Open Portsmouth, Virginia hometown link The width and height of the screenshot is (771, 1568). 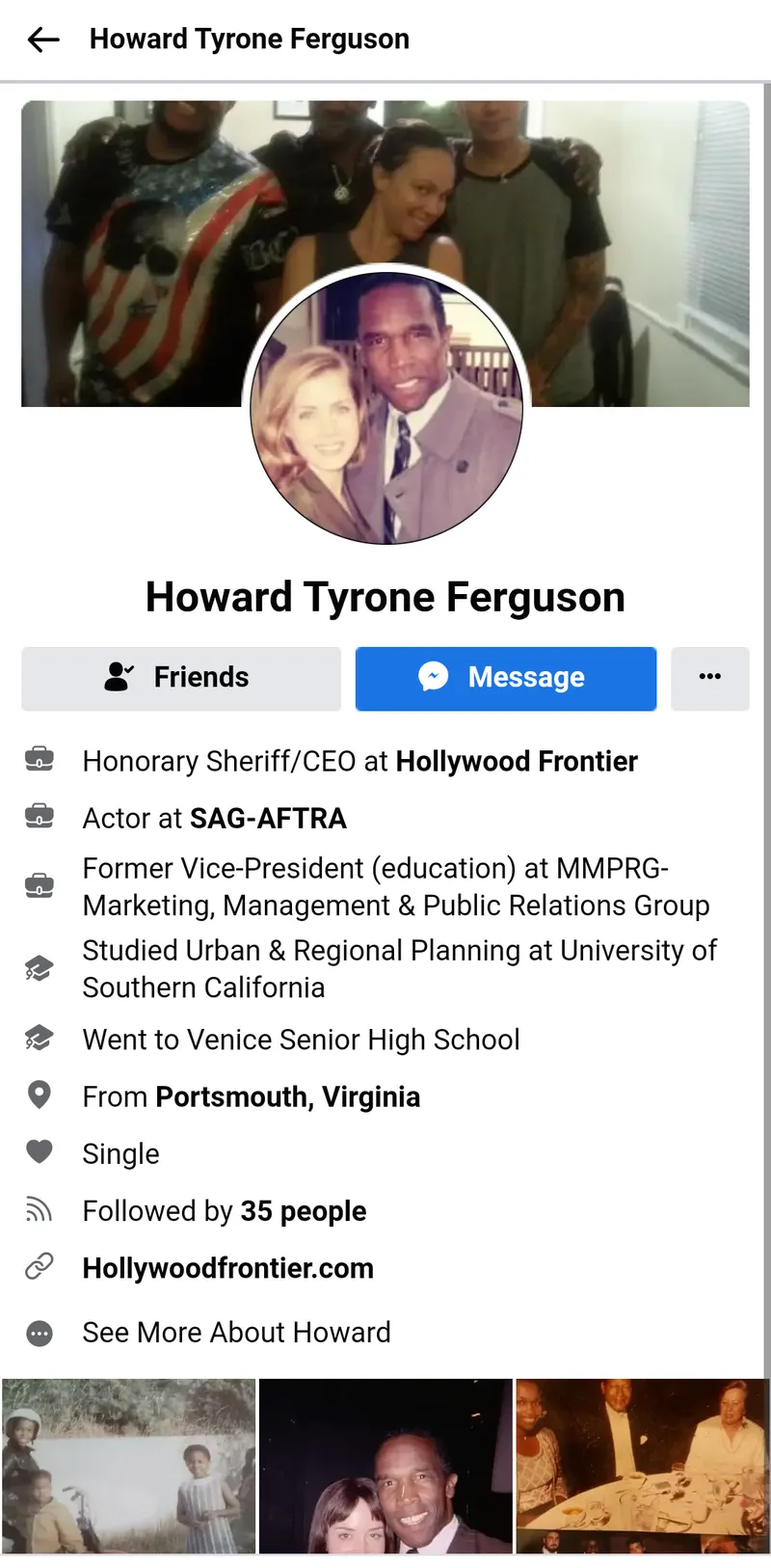[287, 1097]
